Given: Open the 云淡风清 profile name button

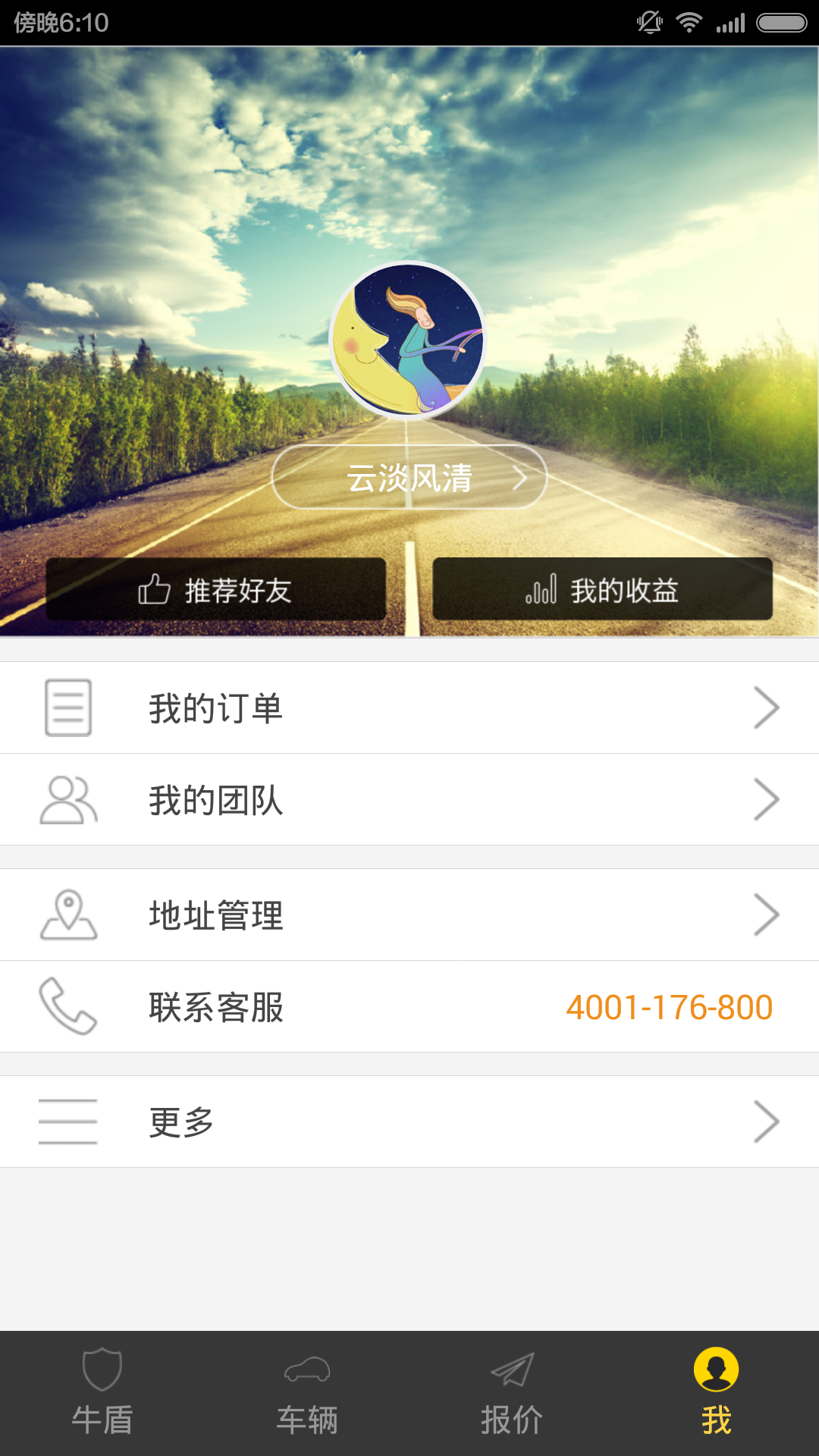Looking at the screenshot, I should pyautogui.click(x=409, y=477).
